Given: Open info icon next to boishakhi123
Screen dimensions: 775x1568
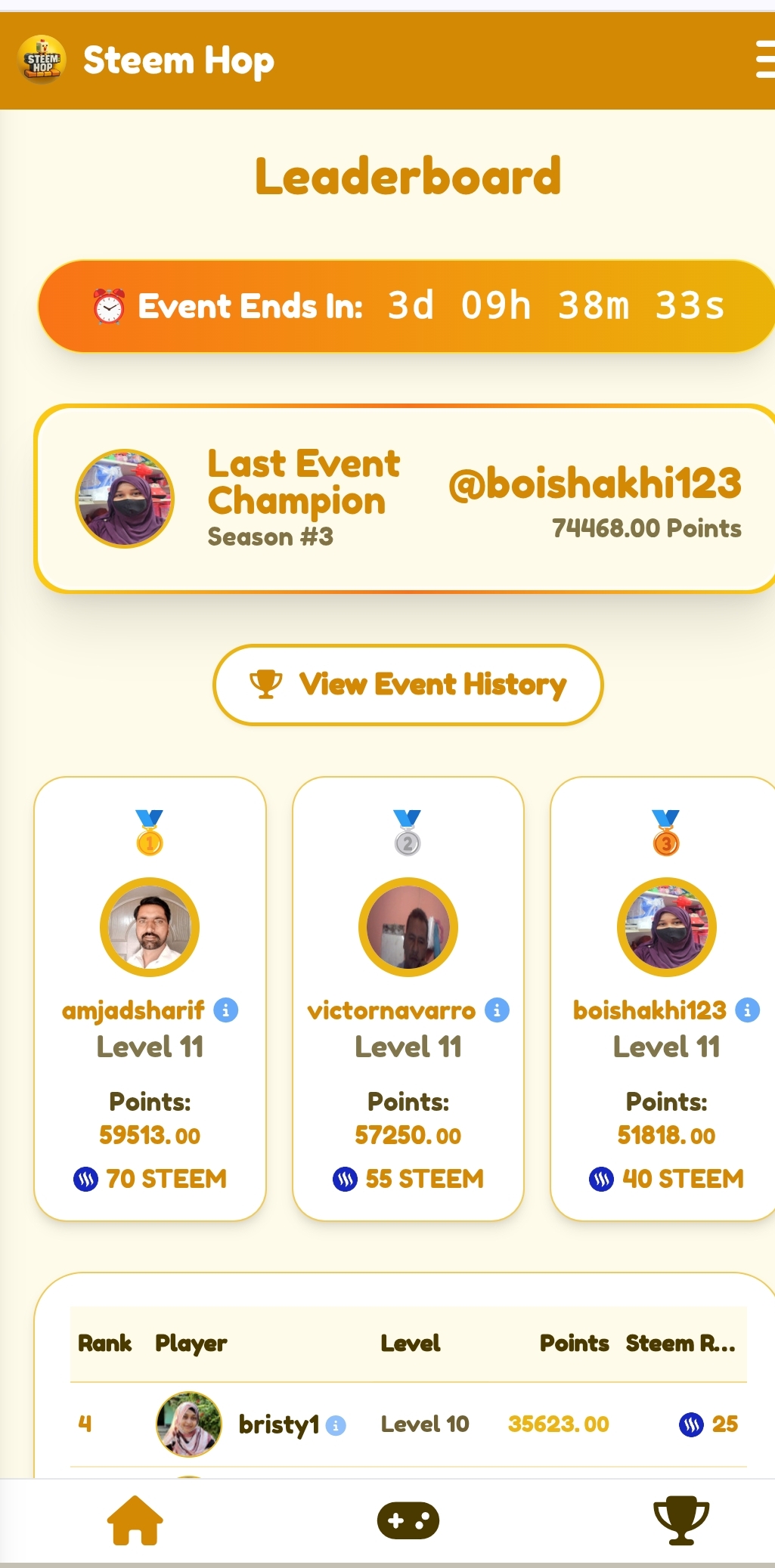Looking at the screenshot, I should coord(747,1010).
